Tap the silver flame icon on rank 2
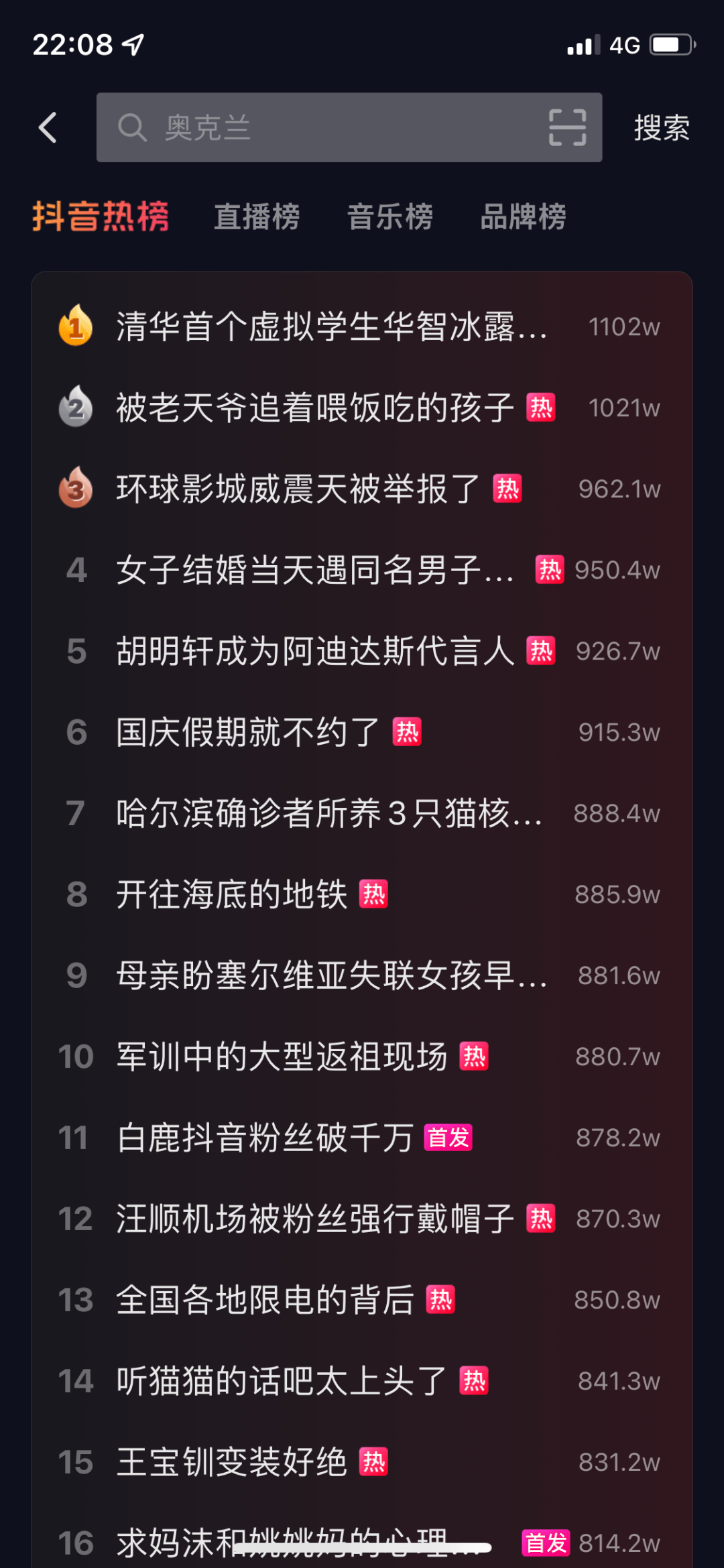 click(x=75, y=408)
